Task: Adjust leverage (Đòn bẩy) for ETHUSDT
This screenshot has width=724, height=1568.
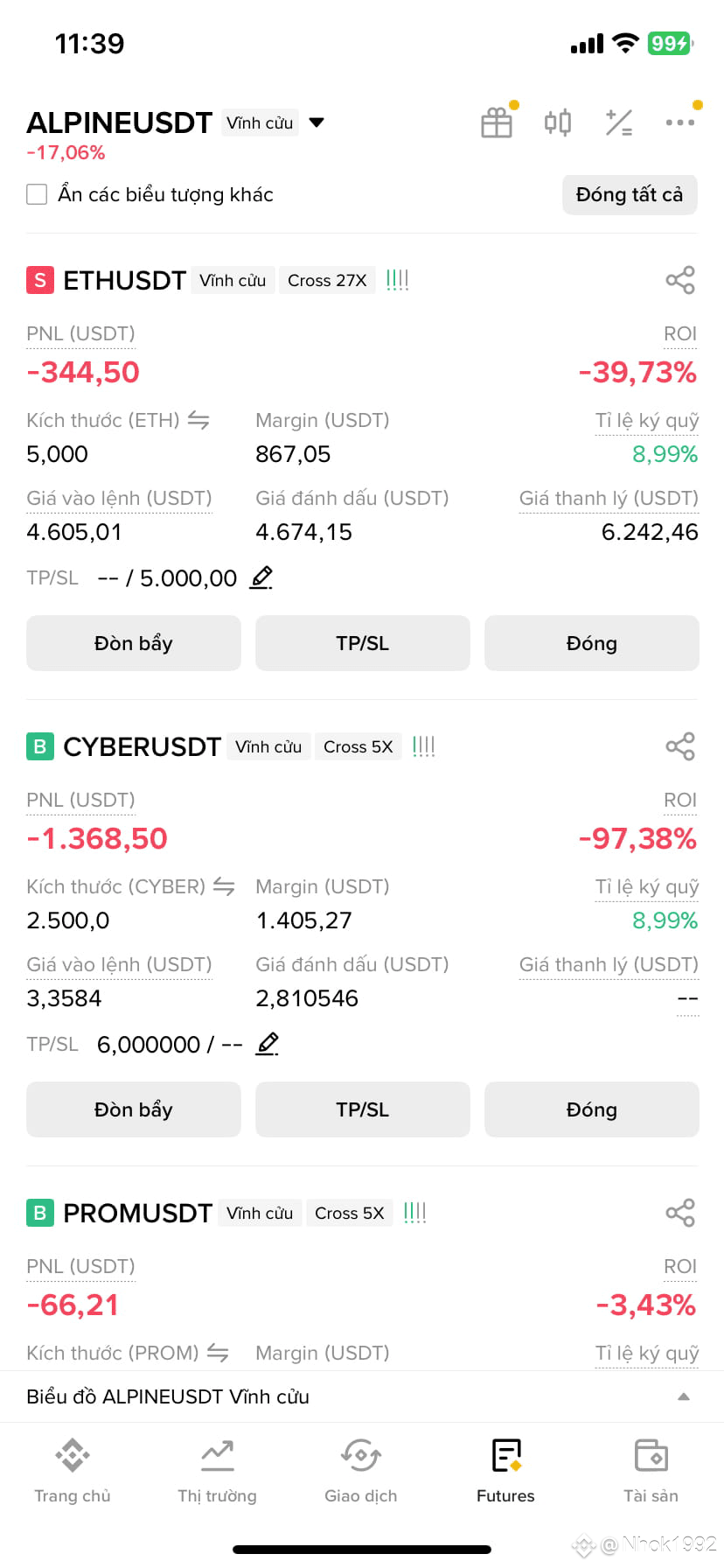Action: tap(134, 643)
